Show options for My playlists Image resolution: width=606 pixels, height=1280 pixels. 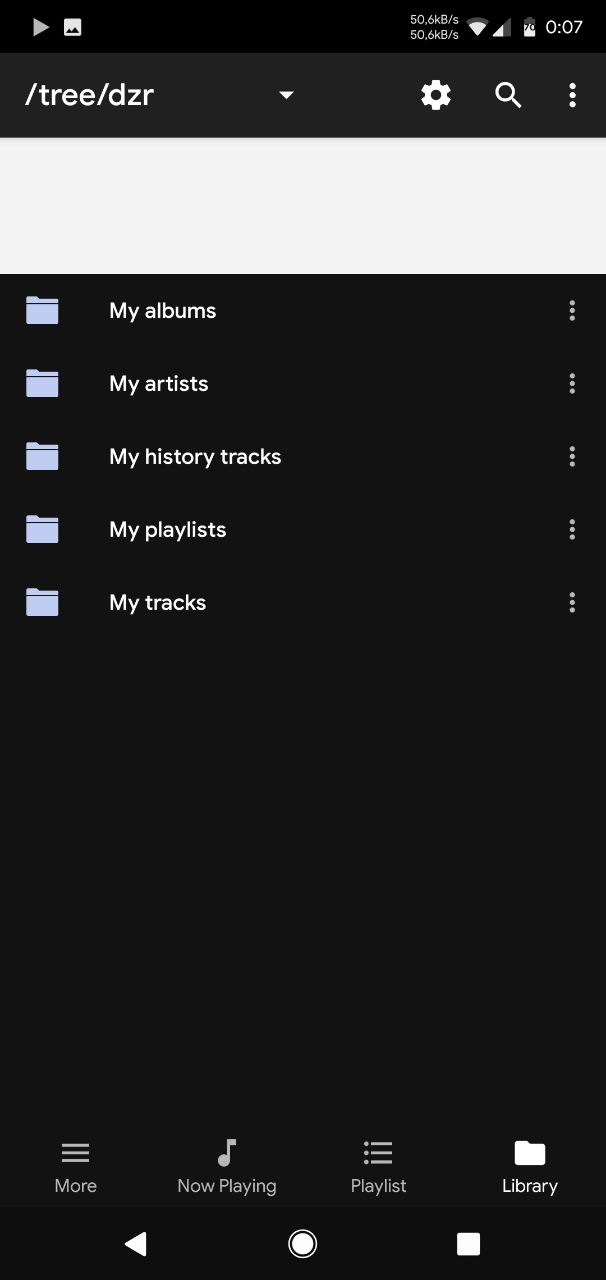(572, 530)
